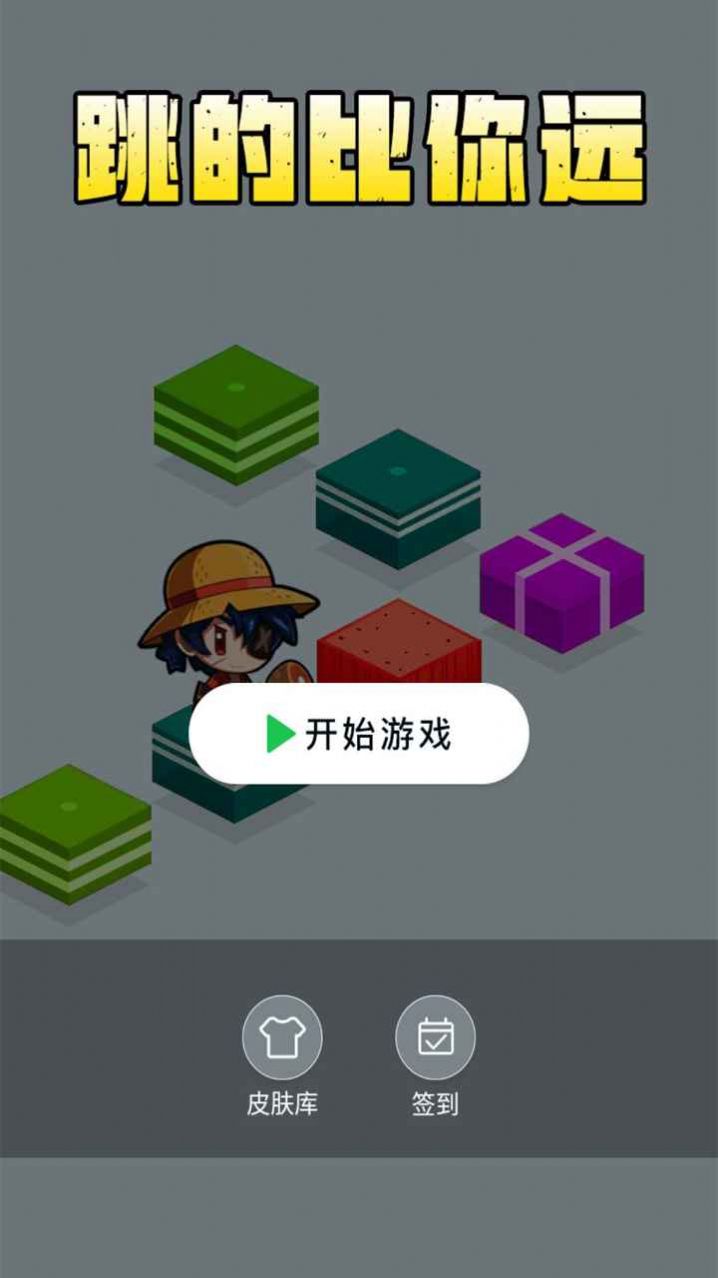Open the 皮肤库 skin library
Screen dimensions: 718x1278
[x=282, y=1038]
